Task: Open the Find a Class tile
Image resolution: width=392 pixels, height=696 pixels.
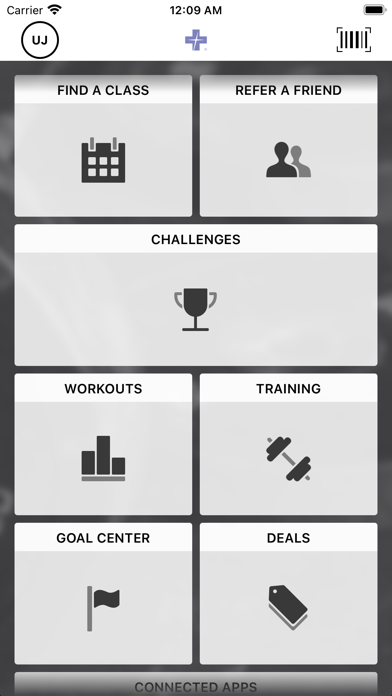Action: [103, 146]
